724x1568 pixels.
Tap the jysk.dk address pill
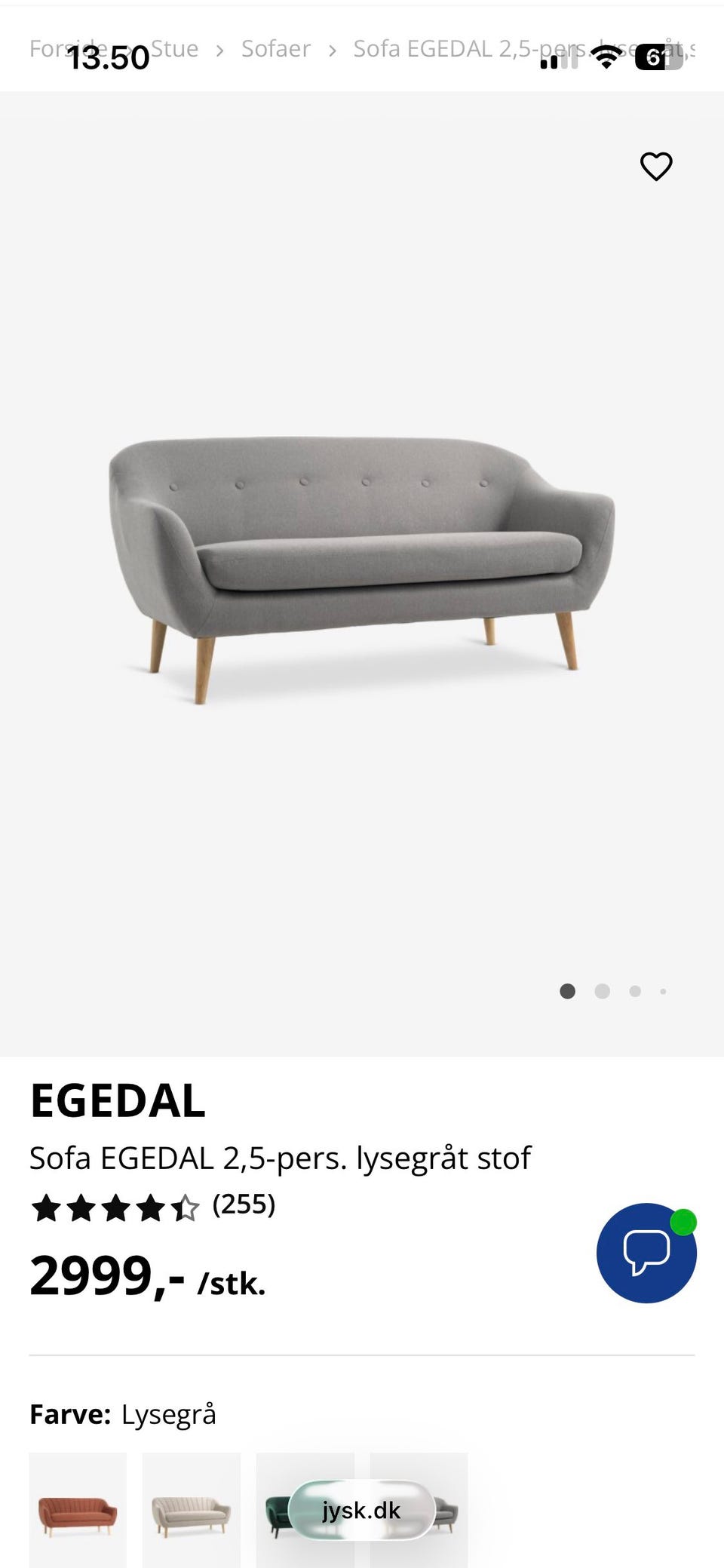click(x=360, y=1509)
